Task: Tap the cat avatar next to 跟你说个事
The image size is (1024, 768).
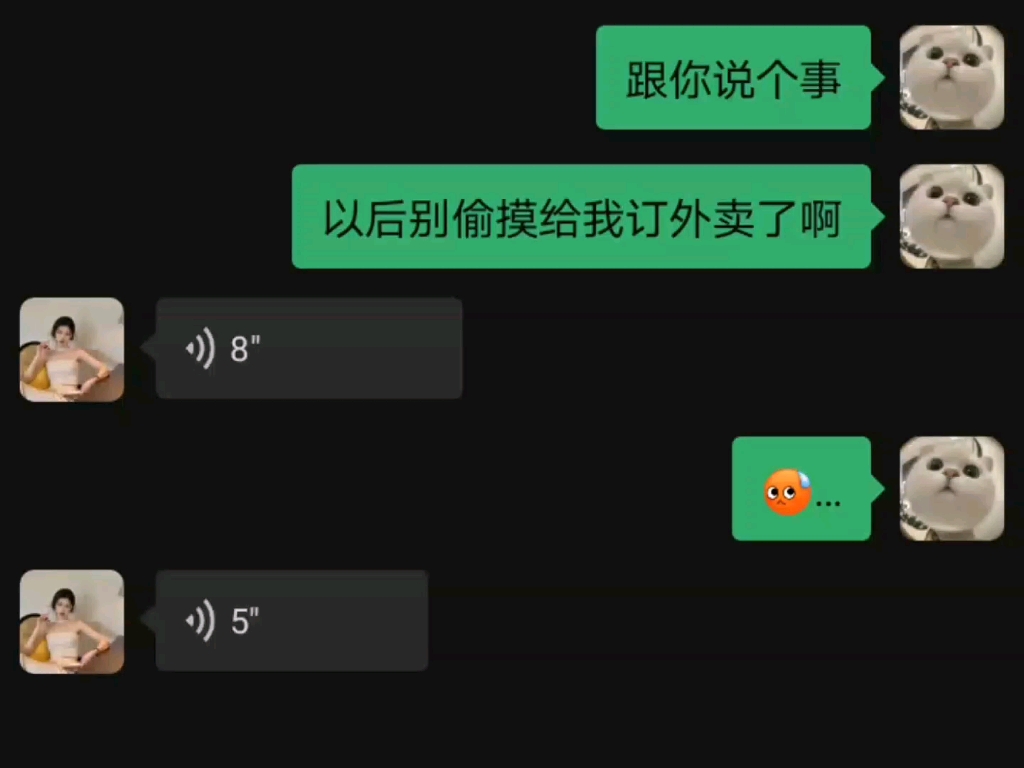Action: click(951, 78)
